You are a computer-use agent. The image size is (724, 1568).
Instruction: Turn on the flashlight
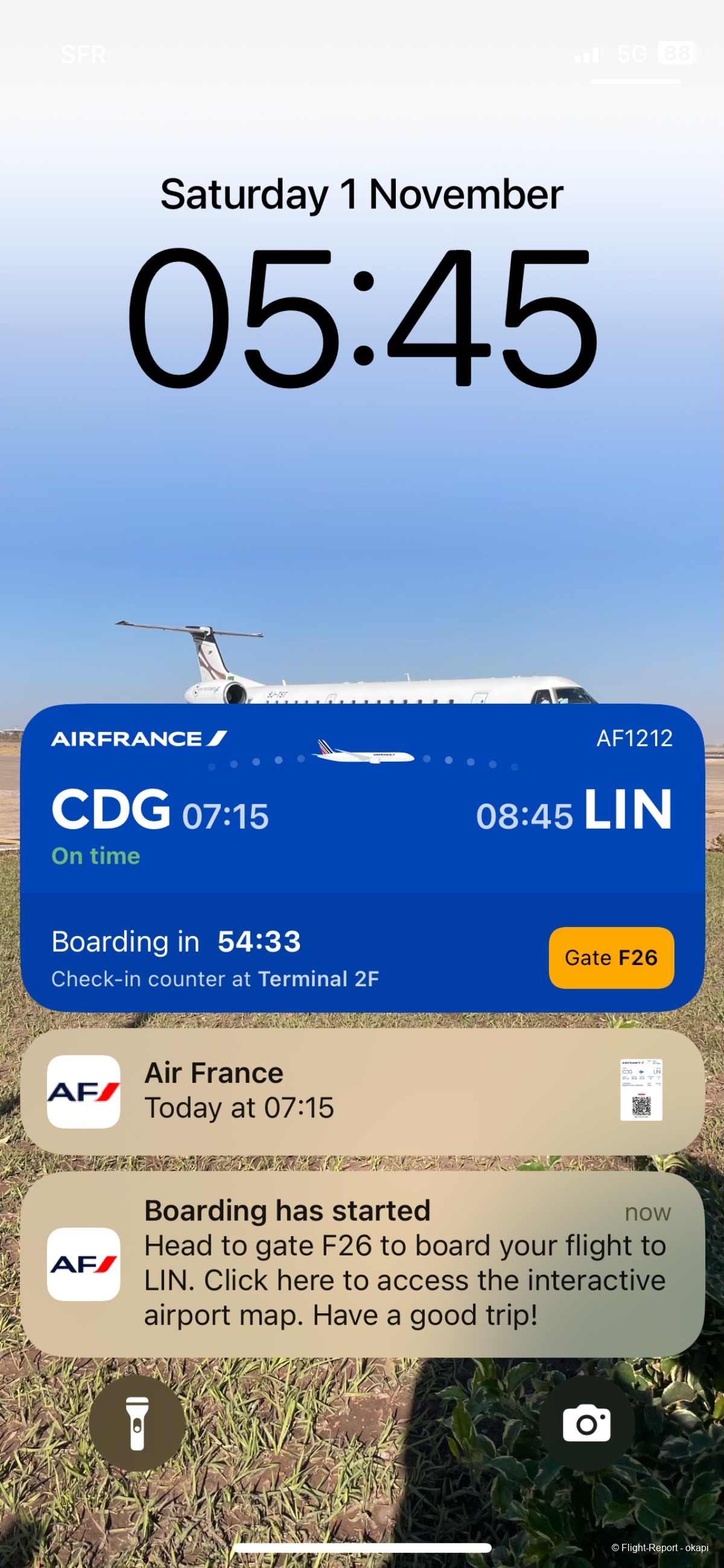[x=137, y=1423]
